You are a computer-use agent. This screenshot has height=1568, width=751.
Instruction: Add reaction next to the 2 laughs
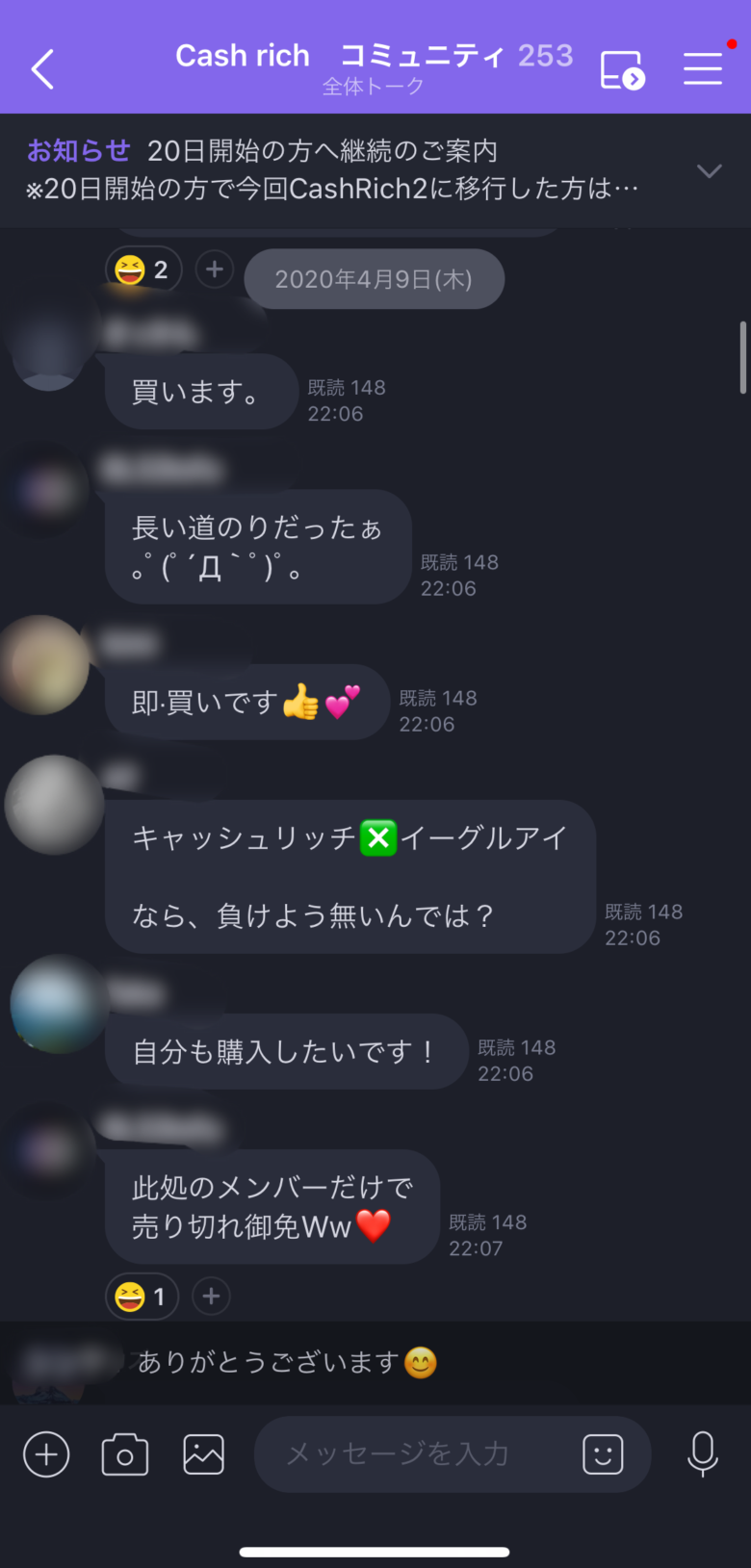(x=215, y=270)
